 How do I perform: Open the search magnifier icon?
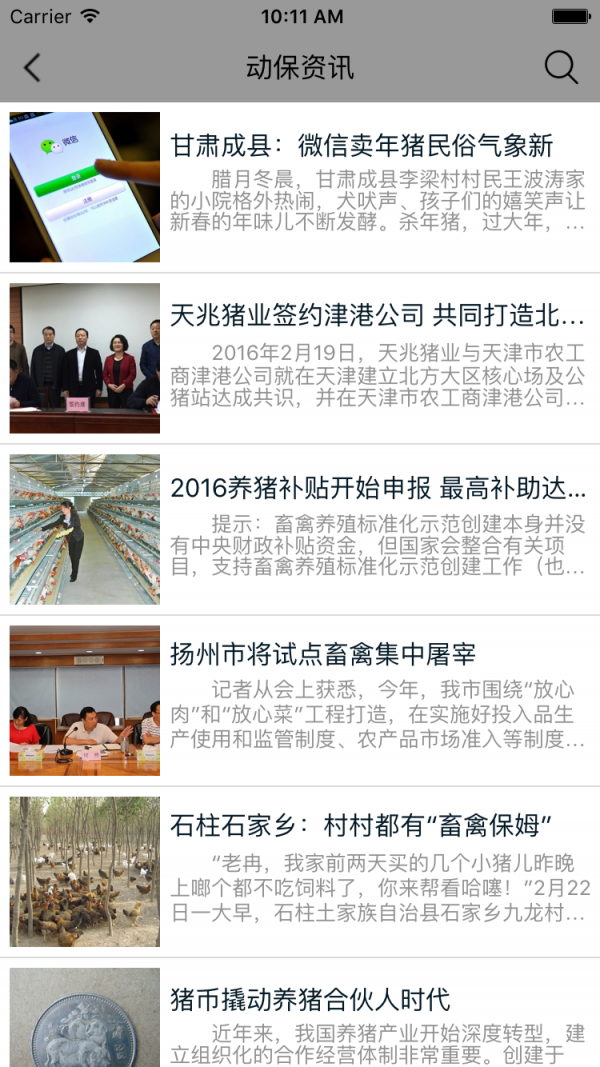coord(561,68)
